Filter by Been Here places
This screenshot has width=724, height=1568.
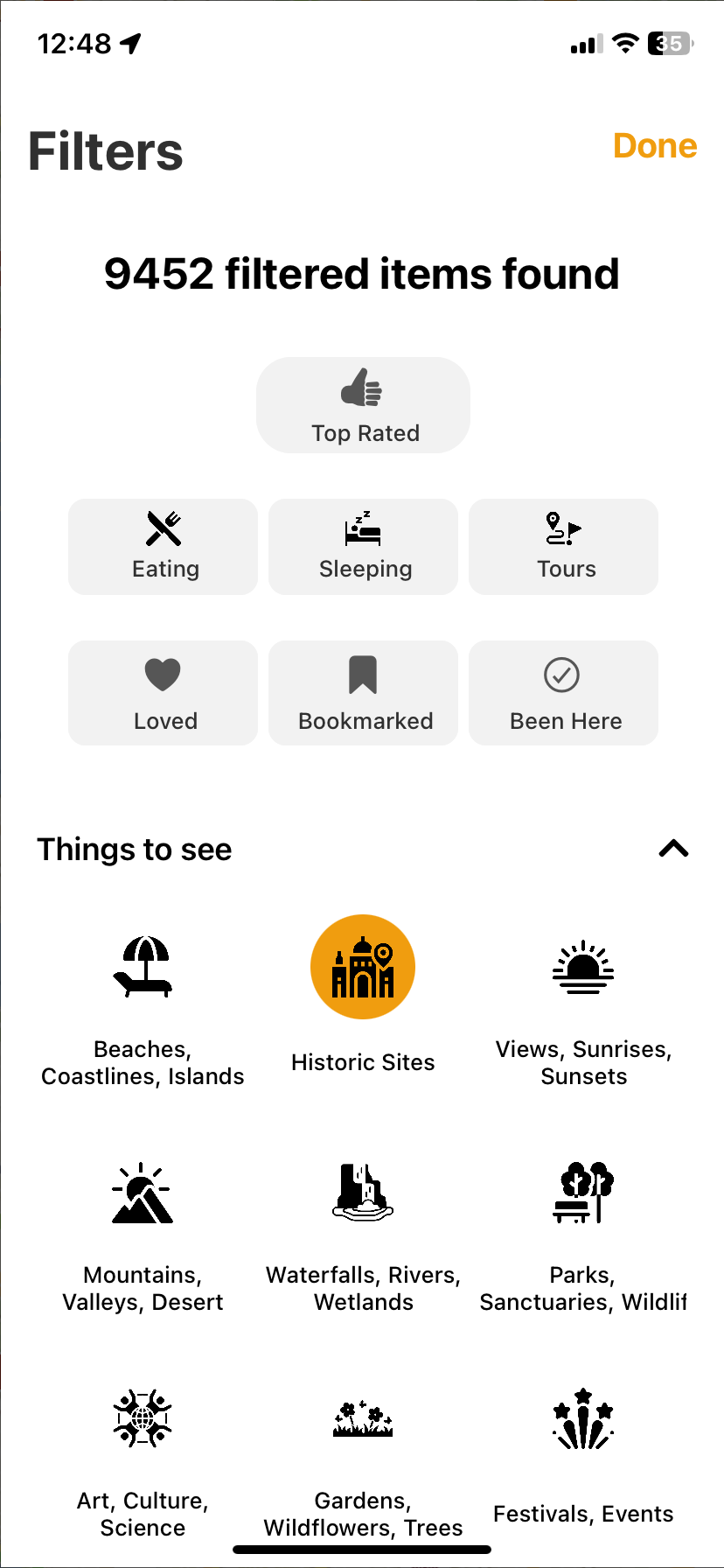[x=564, y=693]
